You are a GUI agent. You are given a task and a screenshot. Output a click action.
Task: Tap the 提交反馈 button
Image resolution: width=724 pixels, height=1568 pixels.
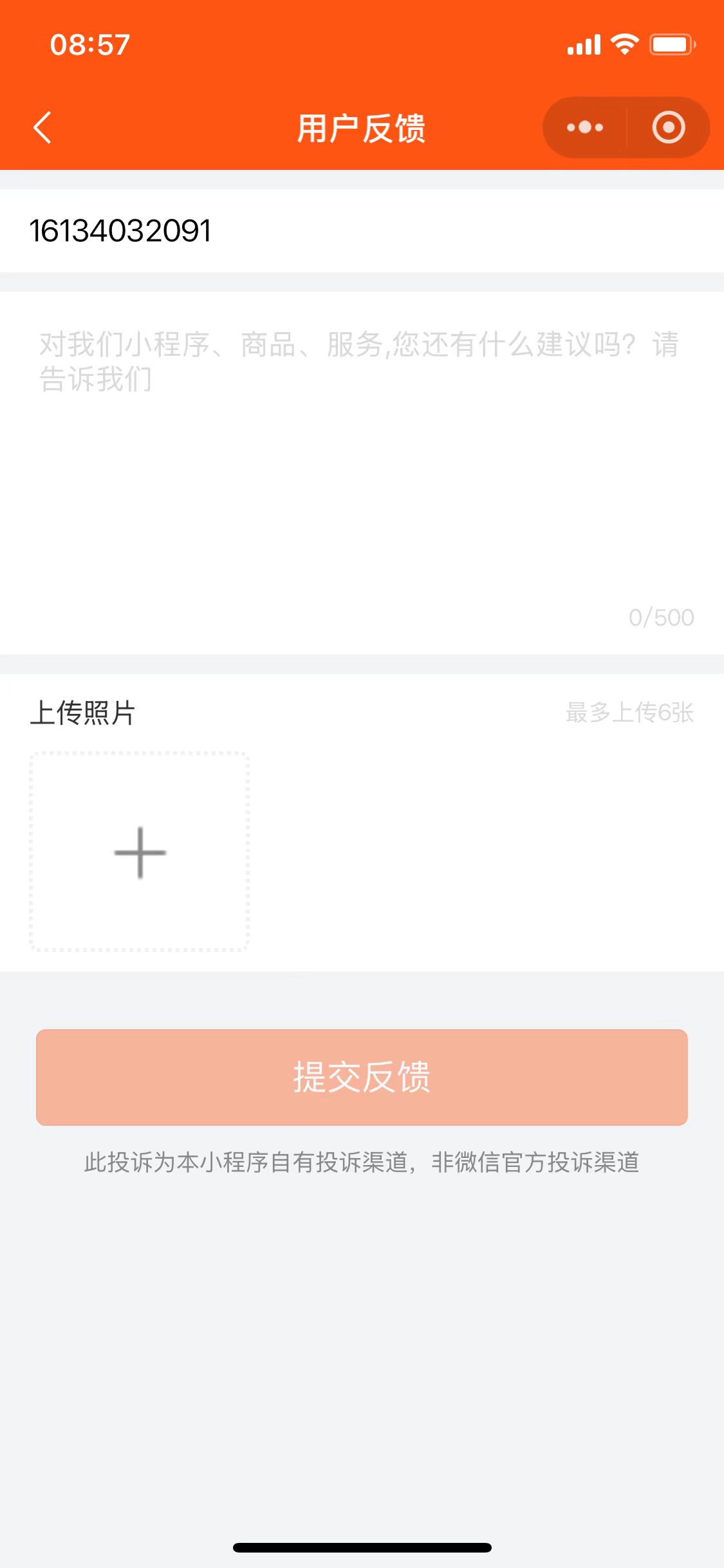362,1077
